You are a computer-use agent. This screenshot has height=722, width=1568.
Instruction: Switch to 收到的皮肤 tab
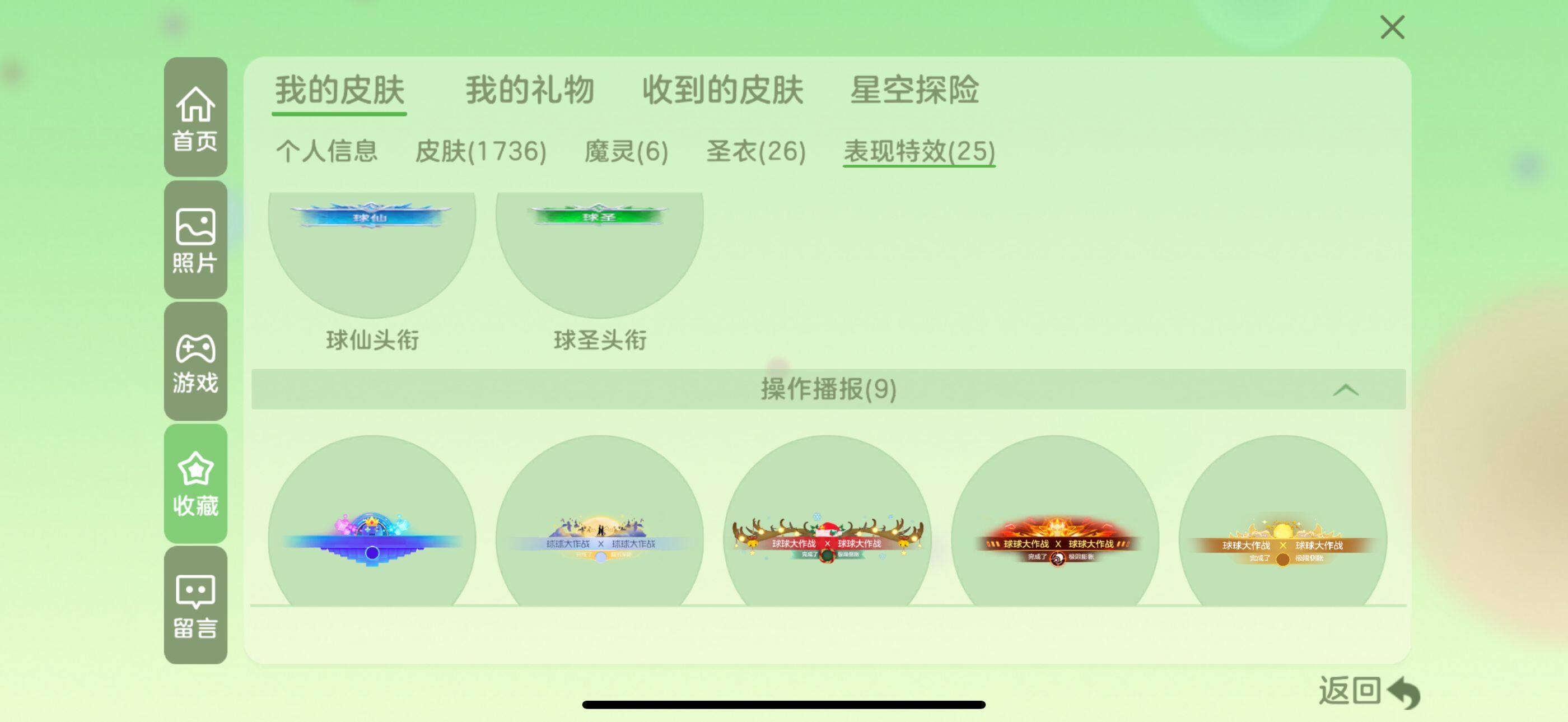pos(722,90)
